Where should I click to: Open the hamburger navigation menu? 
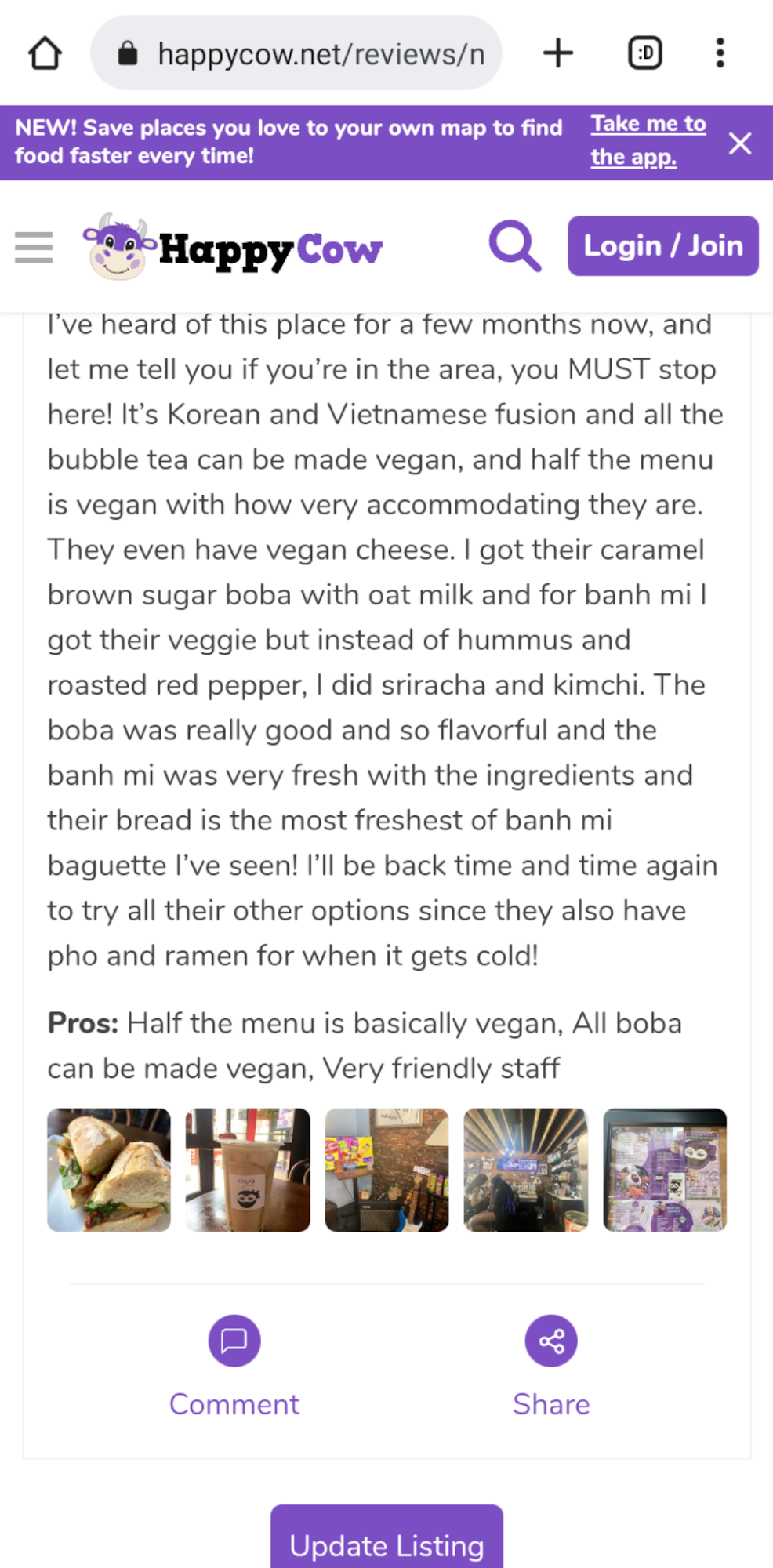pyautogui.click(x=34, y=248)
